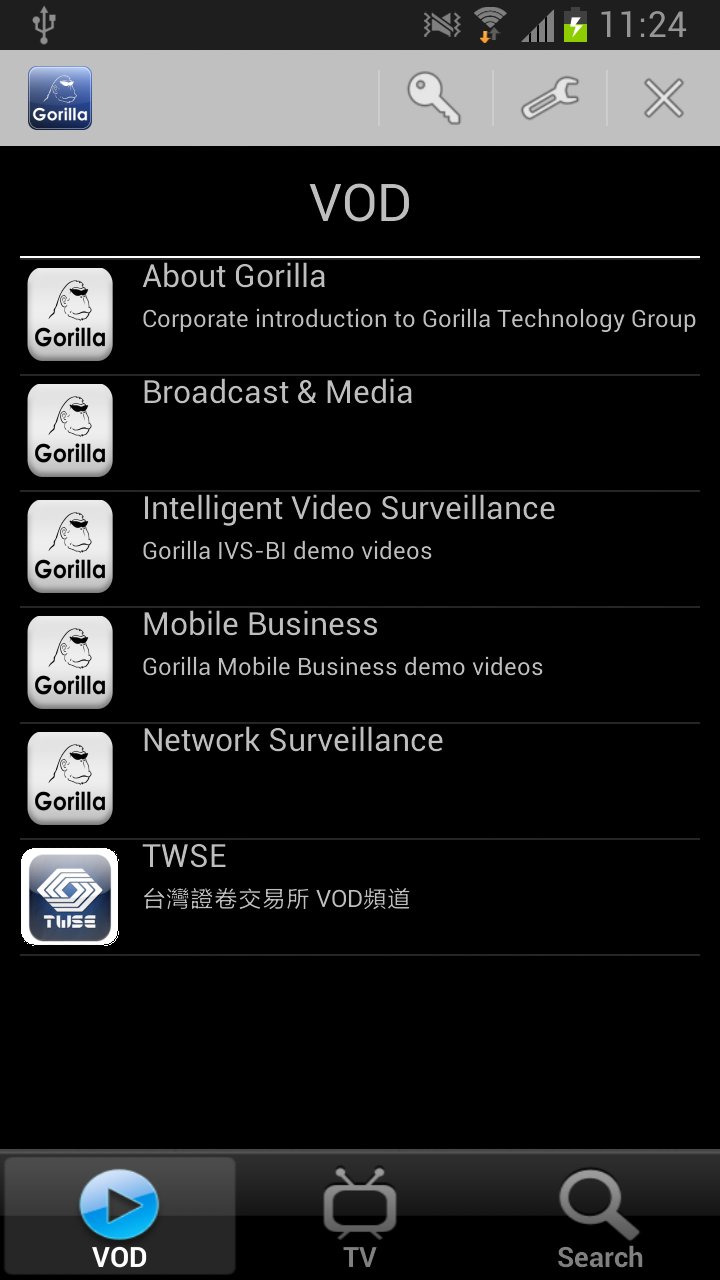Viewport: 720px width, 1280px height.
Task: Select the VOD tab
Action: (120, 1216)
